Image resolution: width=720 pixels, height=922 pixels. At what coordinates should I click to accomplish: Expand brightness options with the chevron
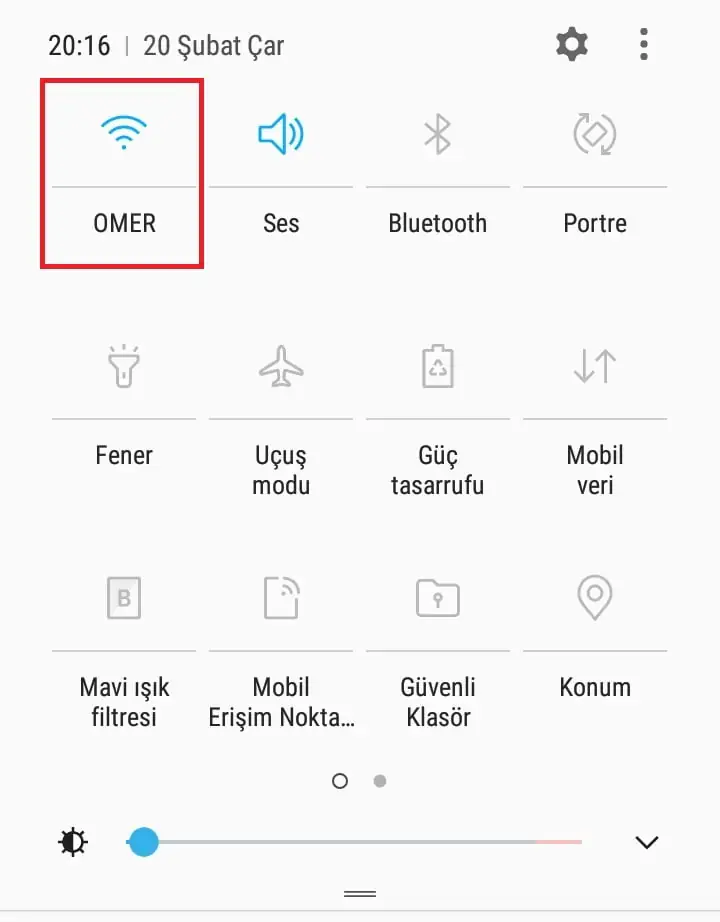[647, 842]
